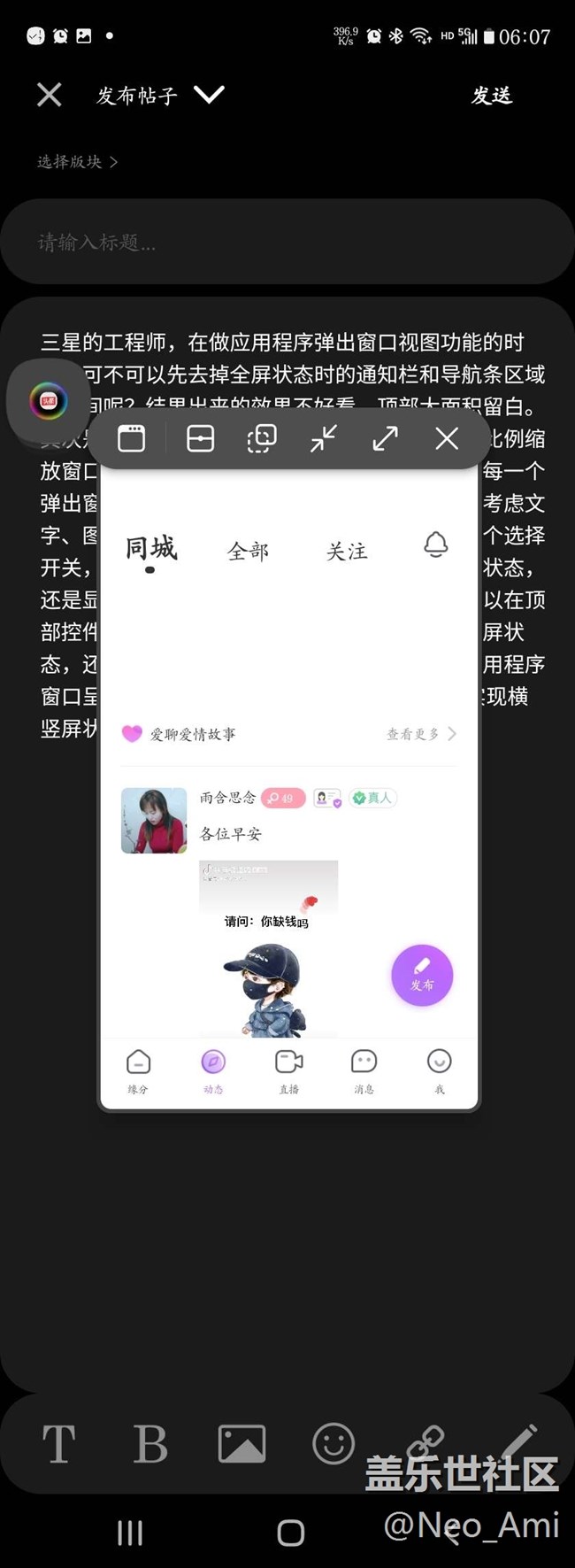
Task: Open the notifications bell in the pop-up
Action: pos(436,545)
